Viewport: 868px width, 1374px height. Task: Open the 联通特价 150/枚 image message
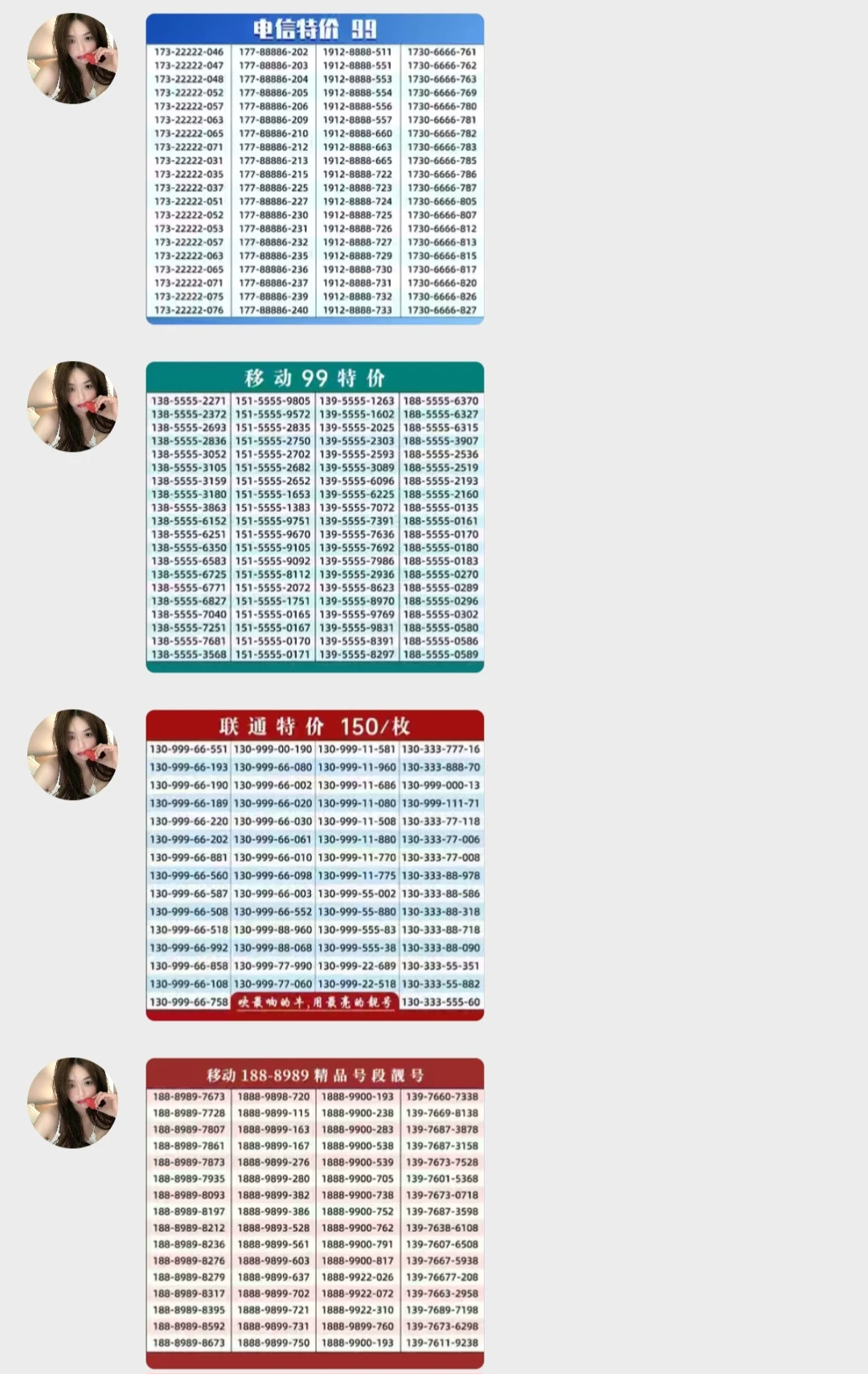315,865
